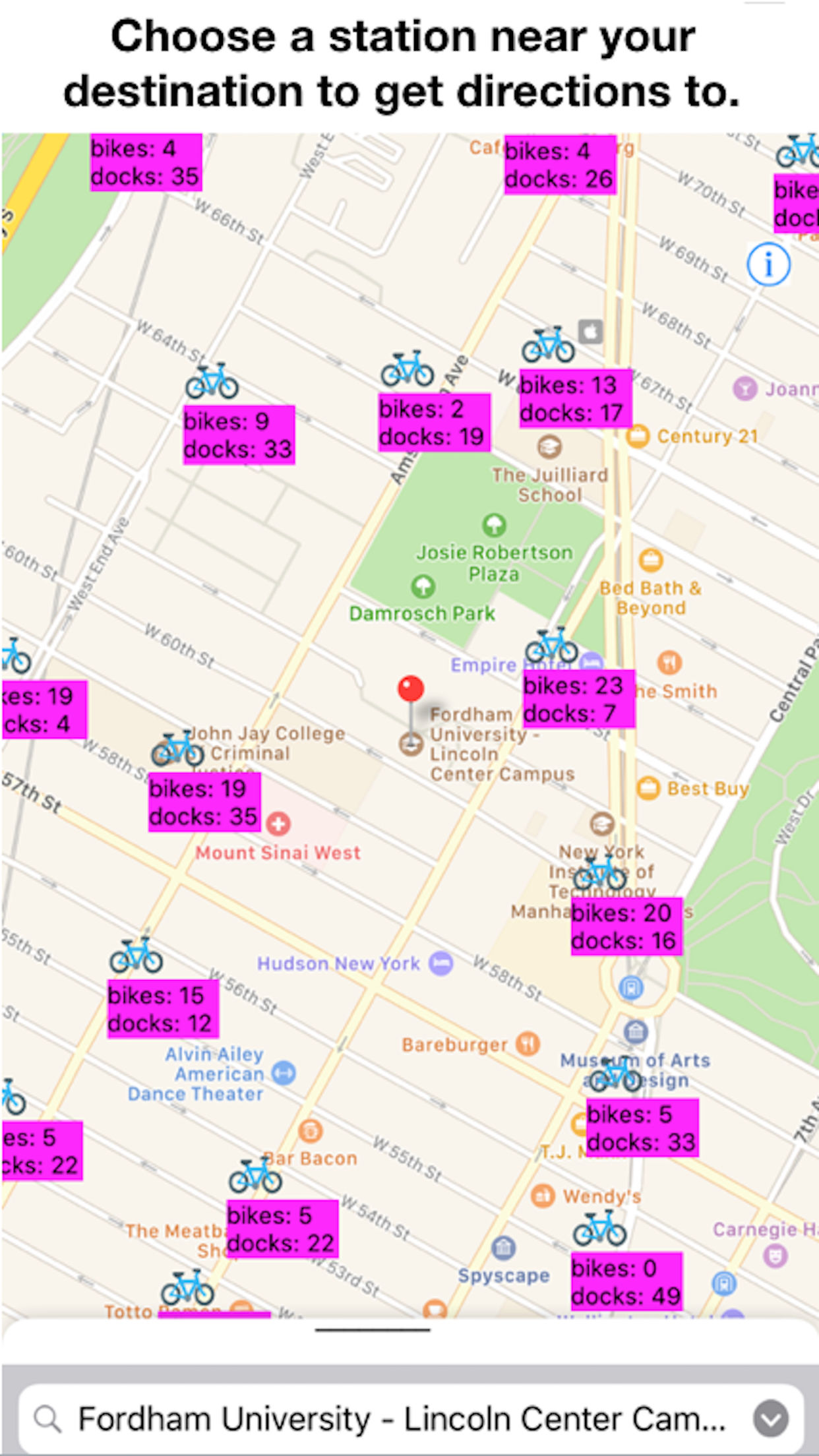The image size is (819, 1456).
Task: Expand the dropdown chevron in the search bar
Action: coord(771,1418)
